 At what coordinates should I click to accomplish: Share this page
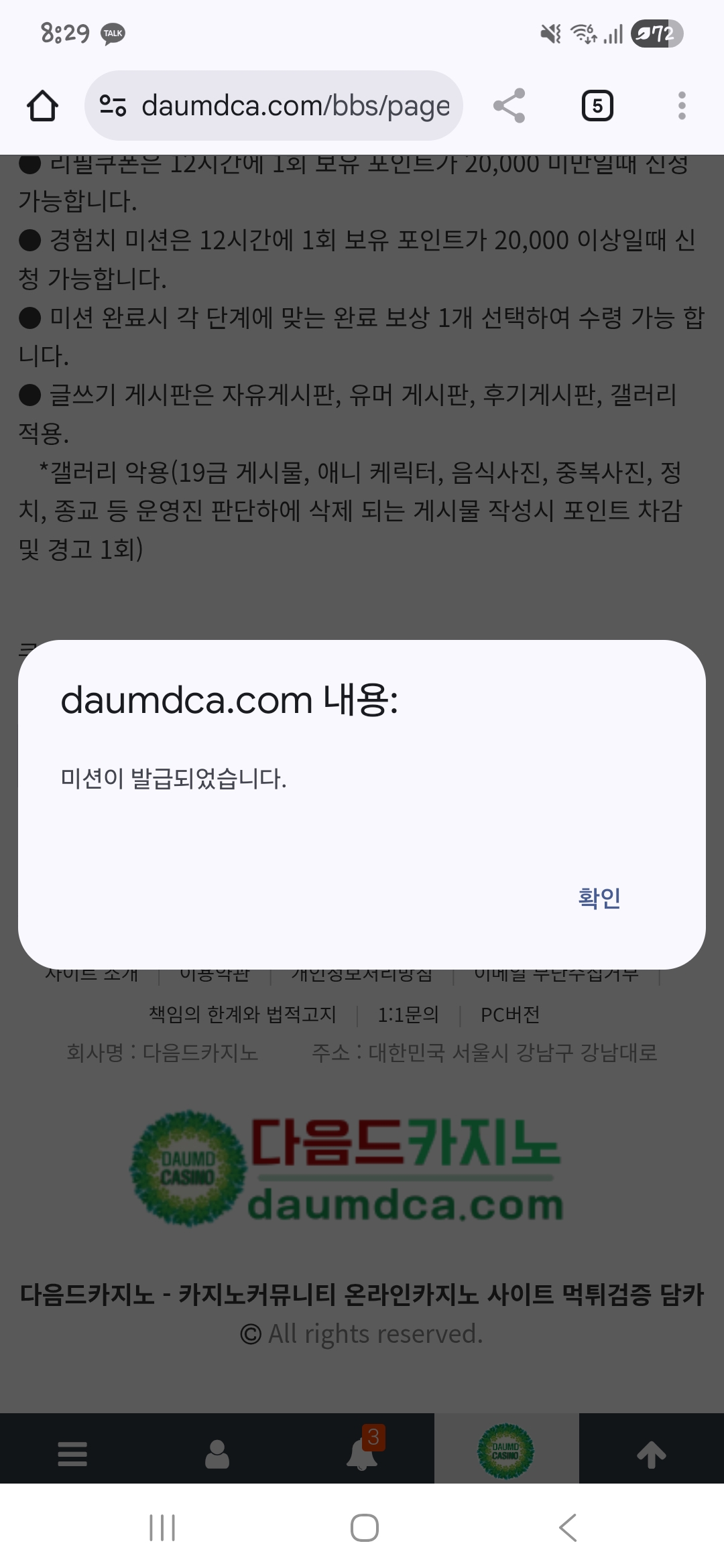coord(509,106)
